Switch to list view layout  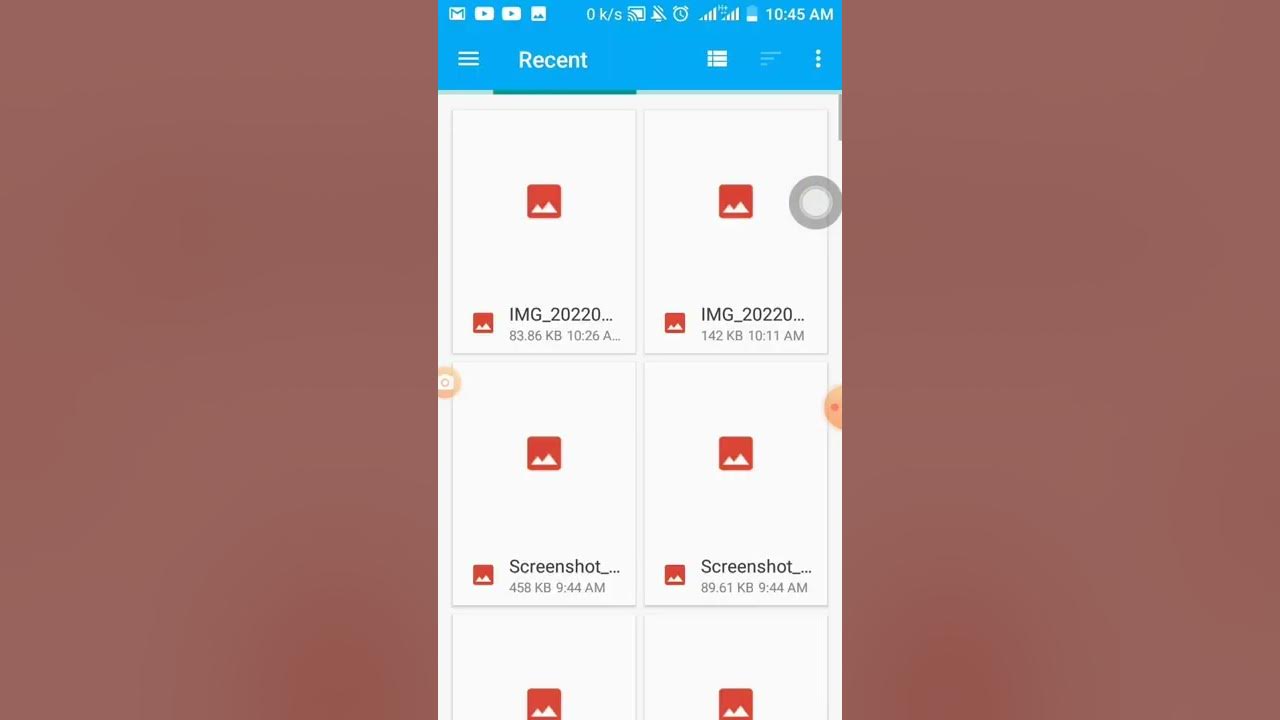(x=717, y=59)
